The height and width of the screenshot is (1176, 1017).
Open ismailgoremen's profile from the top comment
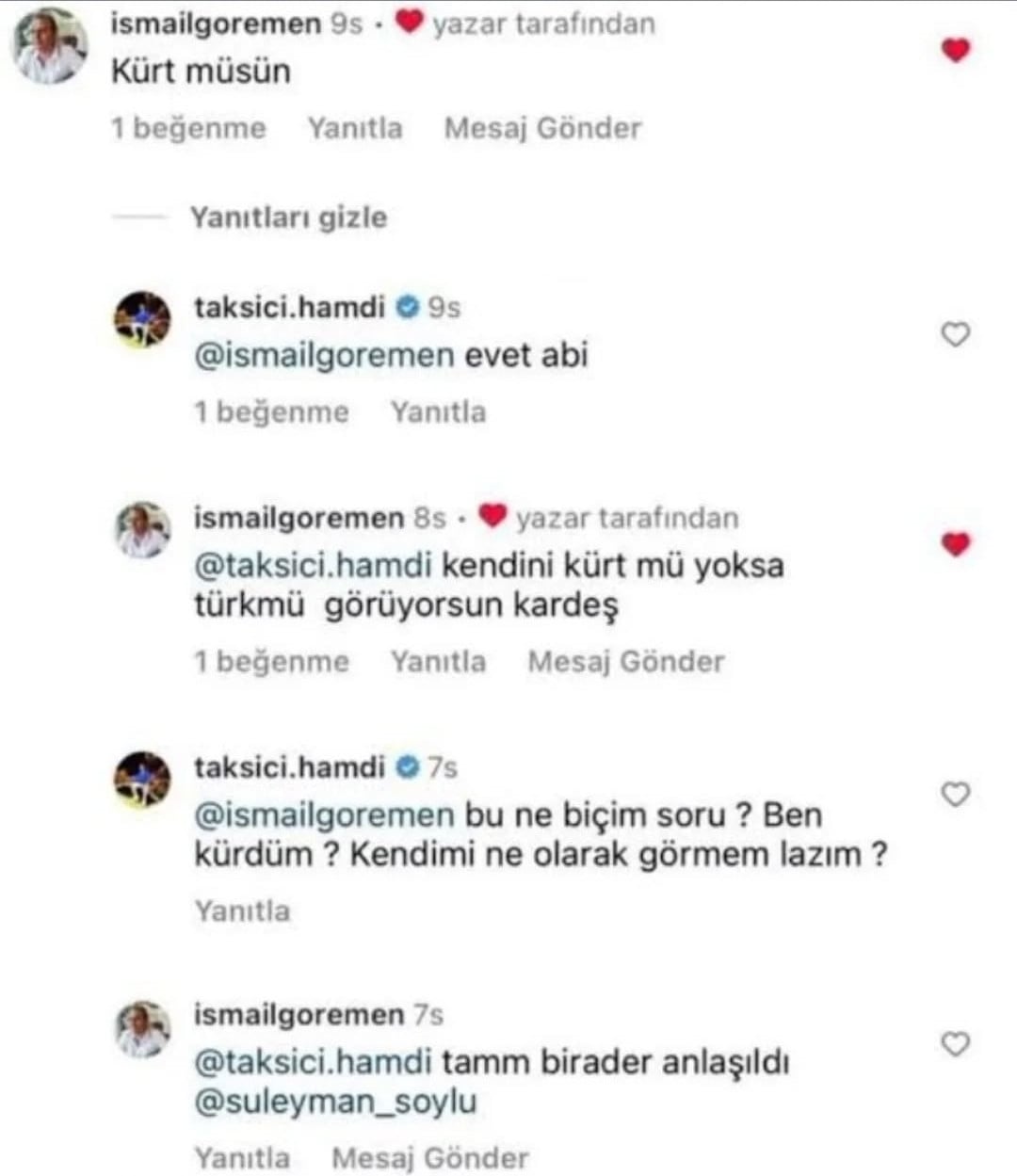[x=216, y=24]
